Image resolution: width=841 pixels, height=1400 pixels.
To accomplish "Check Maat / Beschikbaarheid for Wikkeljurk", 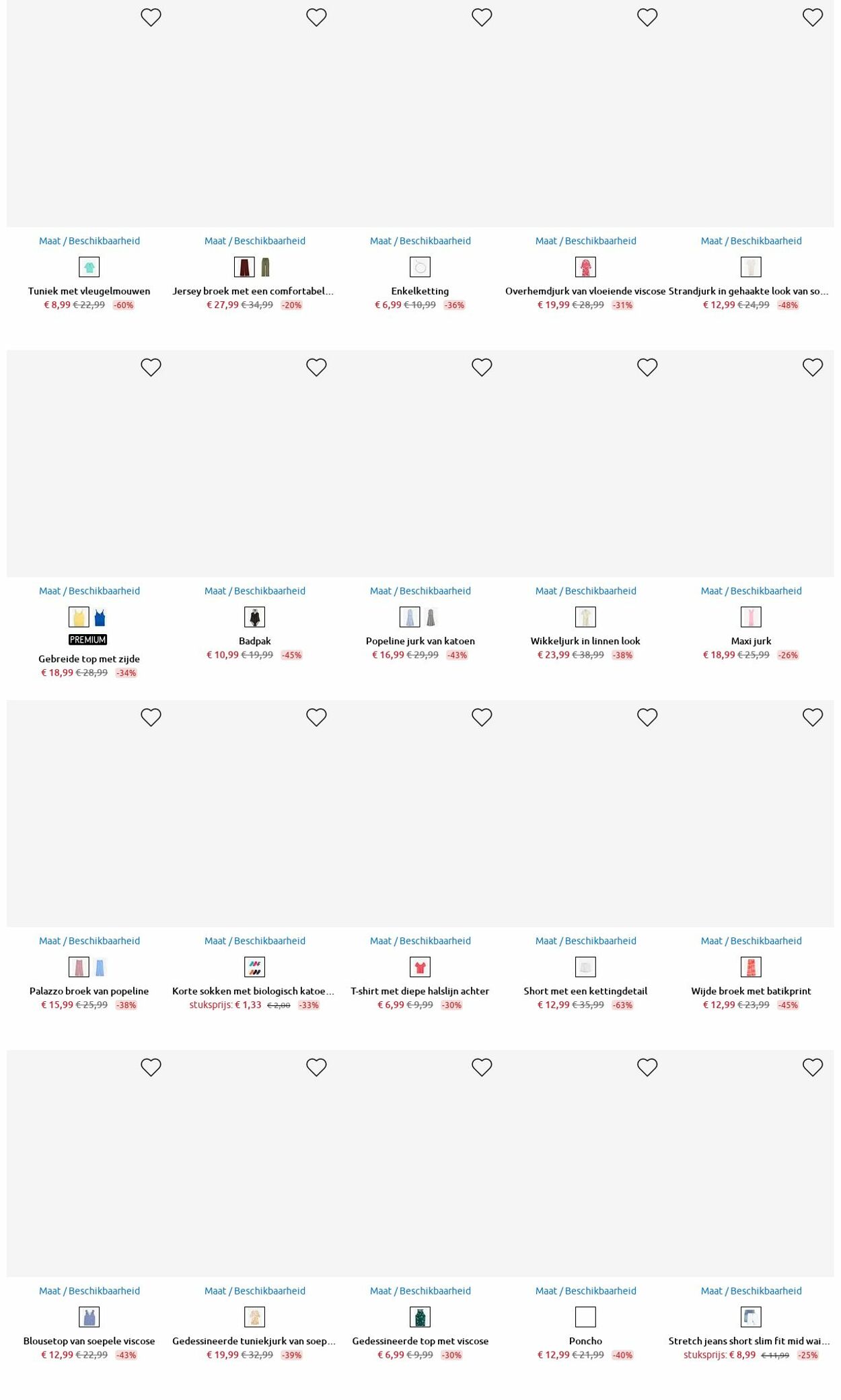I will [x=585, y=591].
